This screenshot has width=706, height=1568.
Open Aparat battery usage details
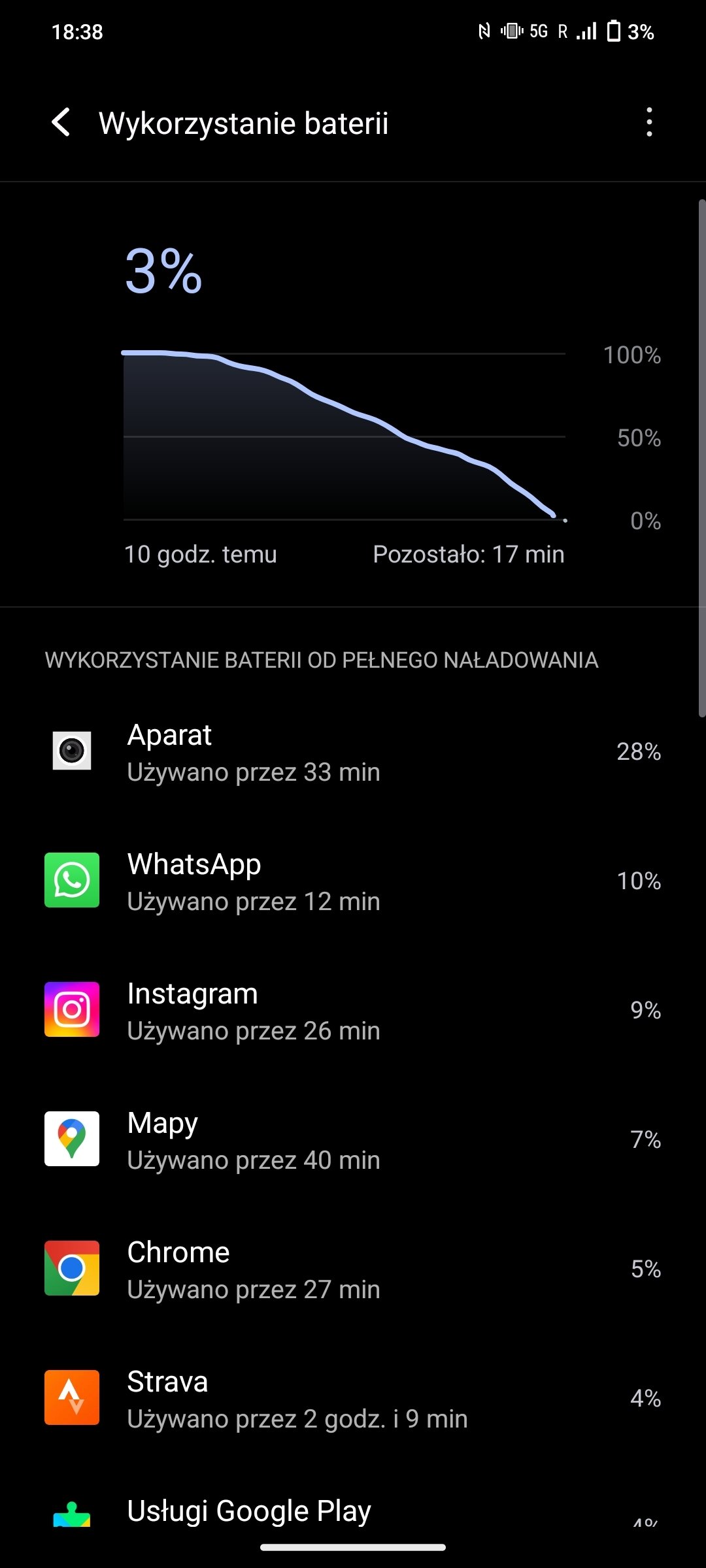[353, 751]
